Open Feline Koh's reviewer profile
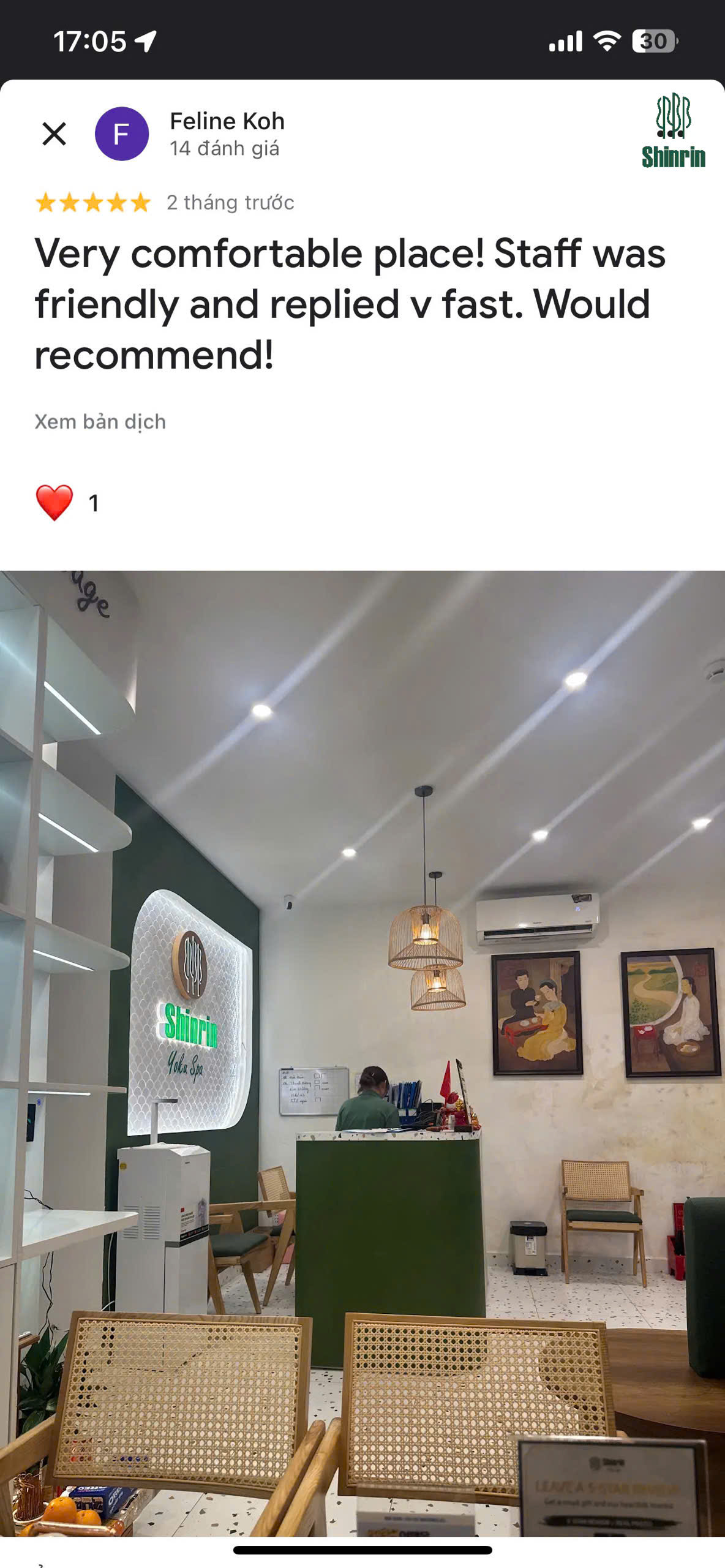Viewport: 725px width, 1568px height. tap(227, 122)
